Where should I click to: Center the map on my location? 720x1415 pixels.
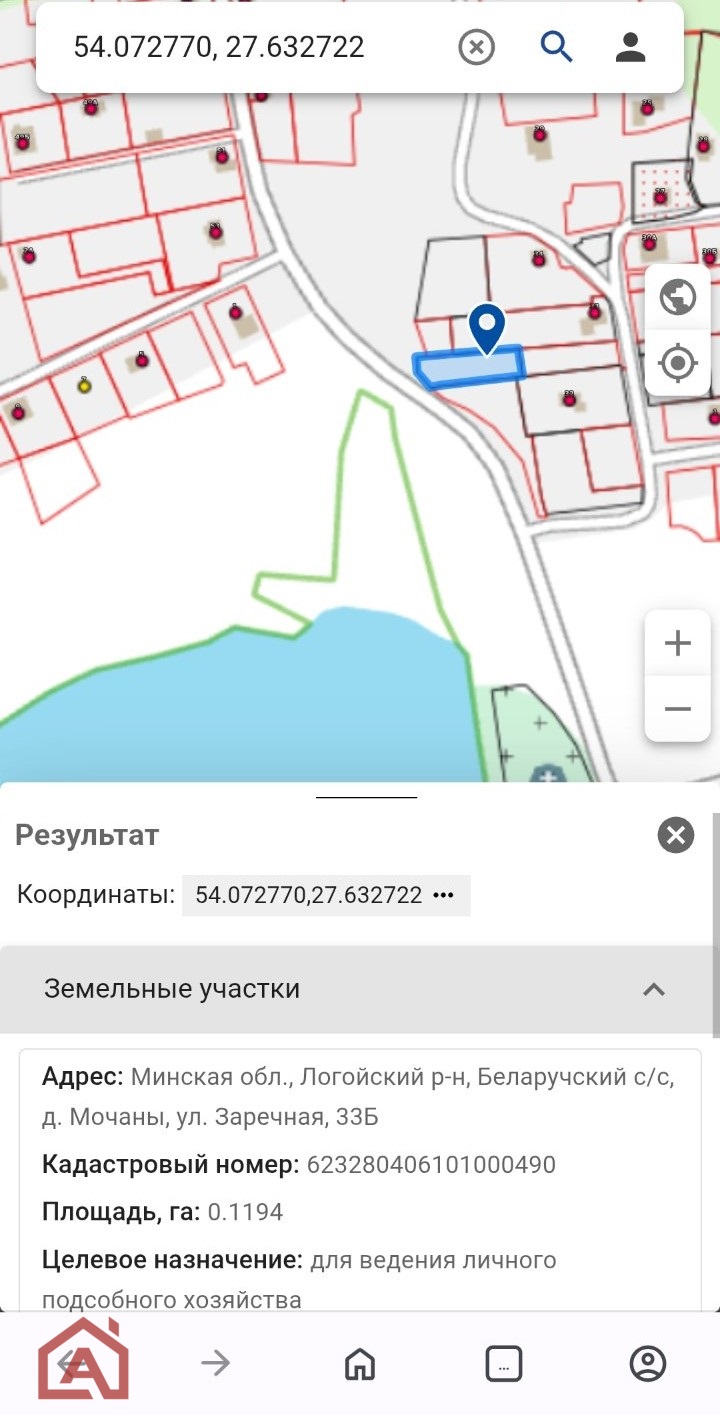click(x=678, y=363)
